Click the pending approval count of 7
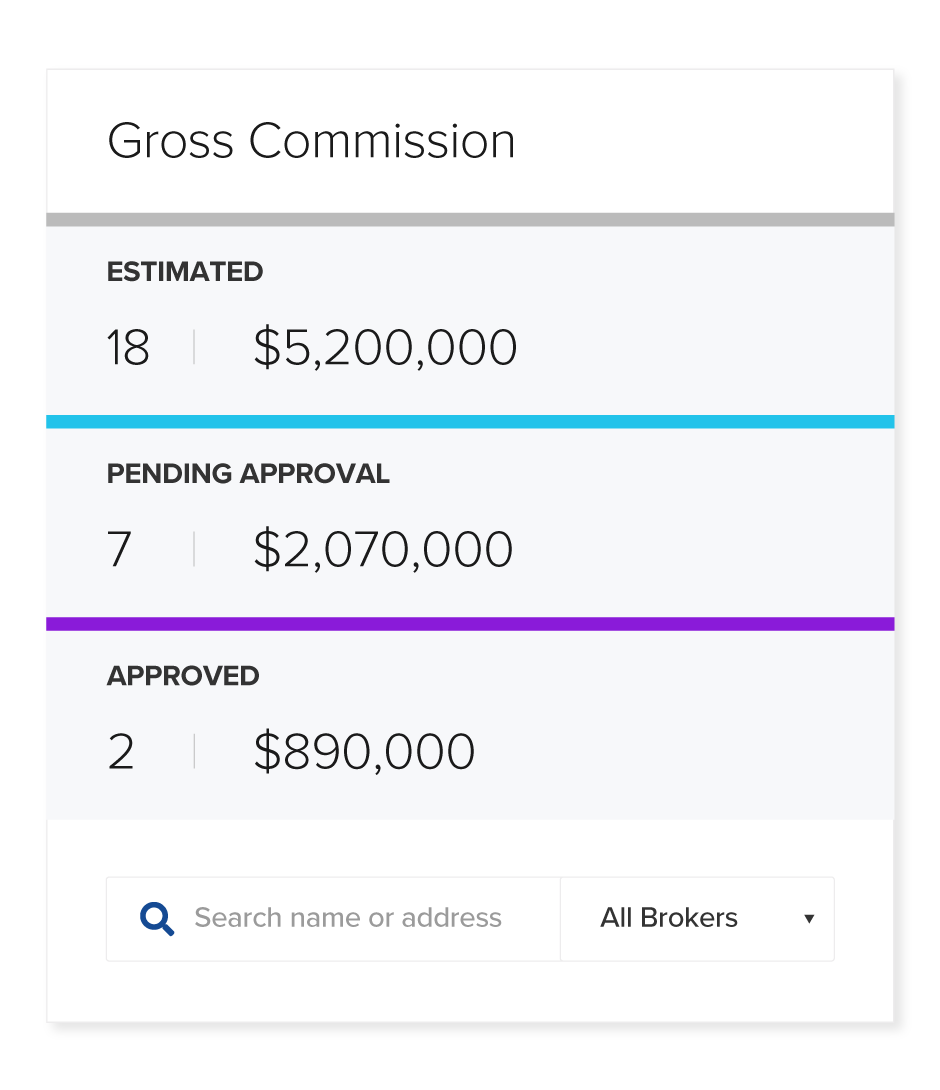Screen dimensions: 940x1090 tap(116, 548)
